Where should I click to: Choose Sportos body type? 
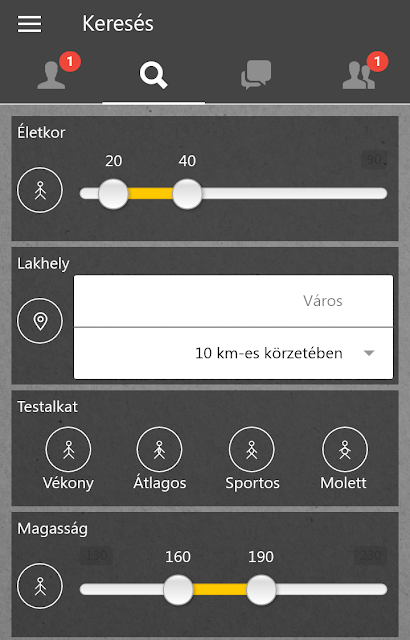click(252, 458)
